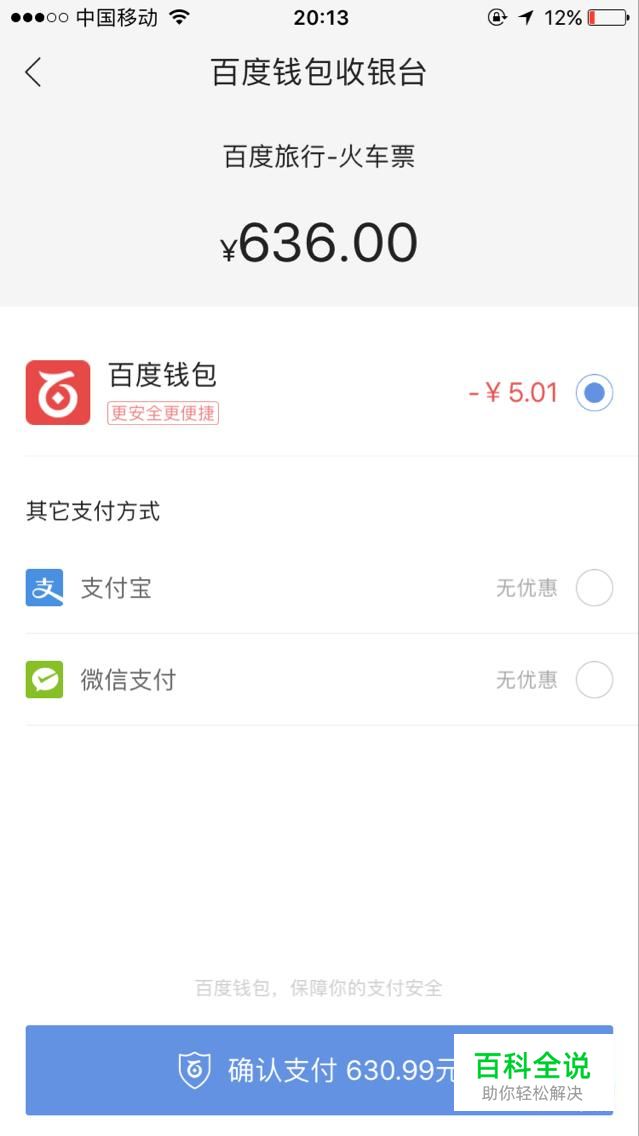Choose 微信支付 as the payment method
Screen dimensions: 639x1136
320,680
